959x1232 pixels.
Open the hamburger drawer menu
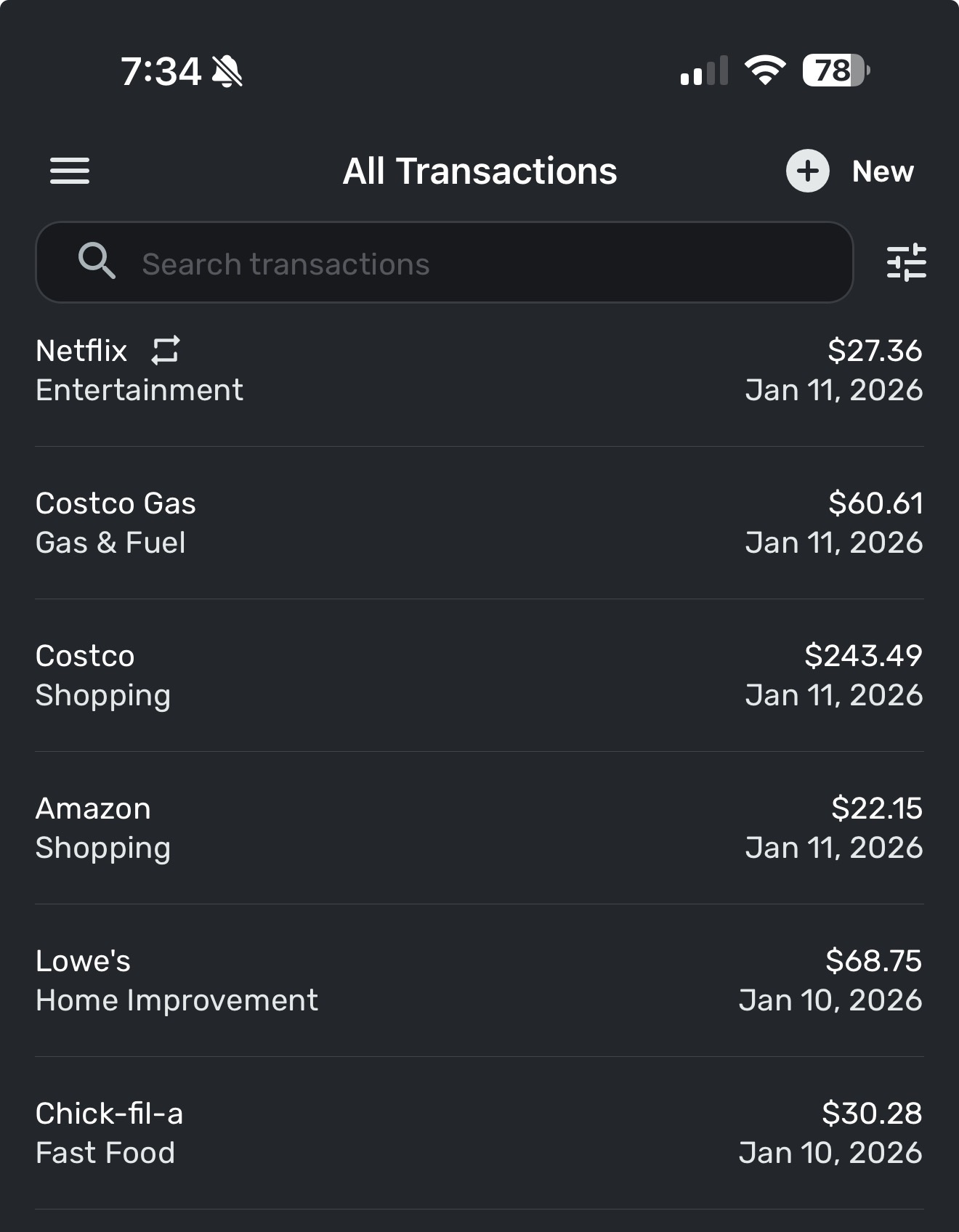pyautogui.click(x=70, y=171)
